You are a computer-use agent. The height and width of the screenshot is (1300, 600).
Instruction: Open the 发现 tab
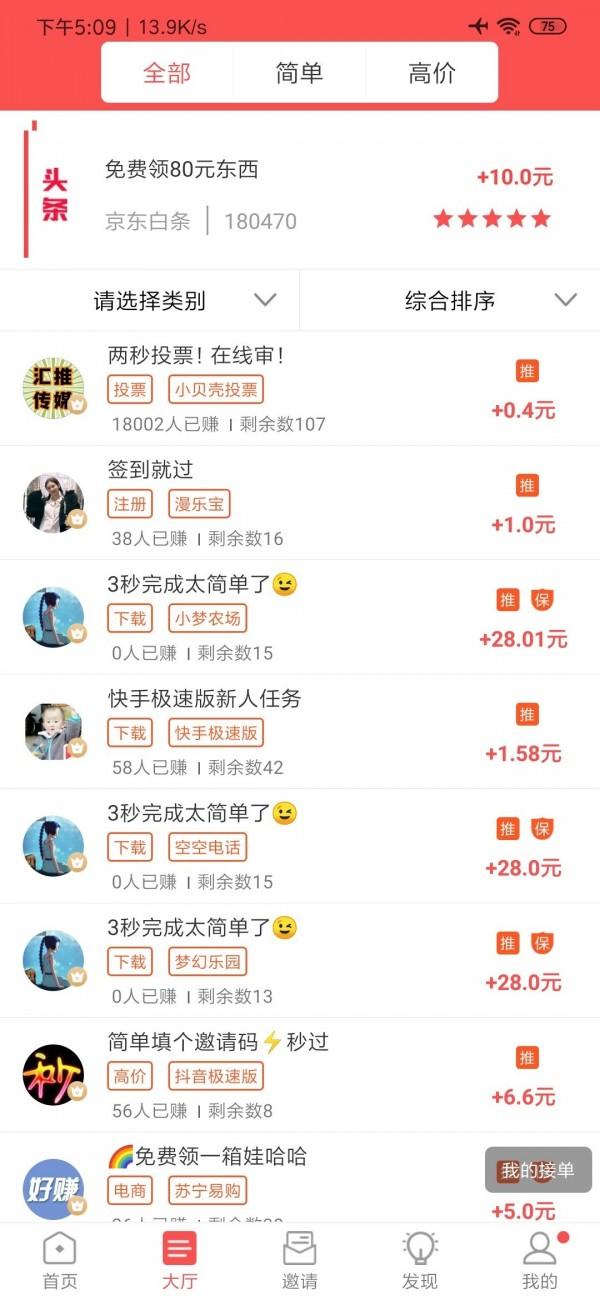(420, 1261)
